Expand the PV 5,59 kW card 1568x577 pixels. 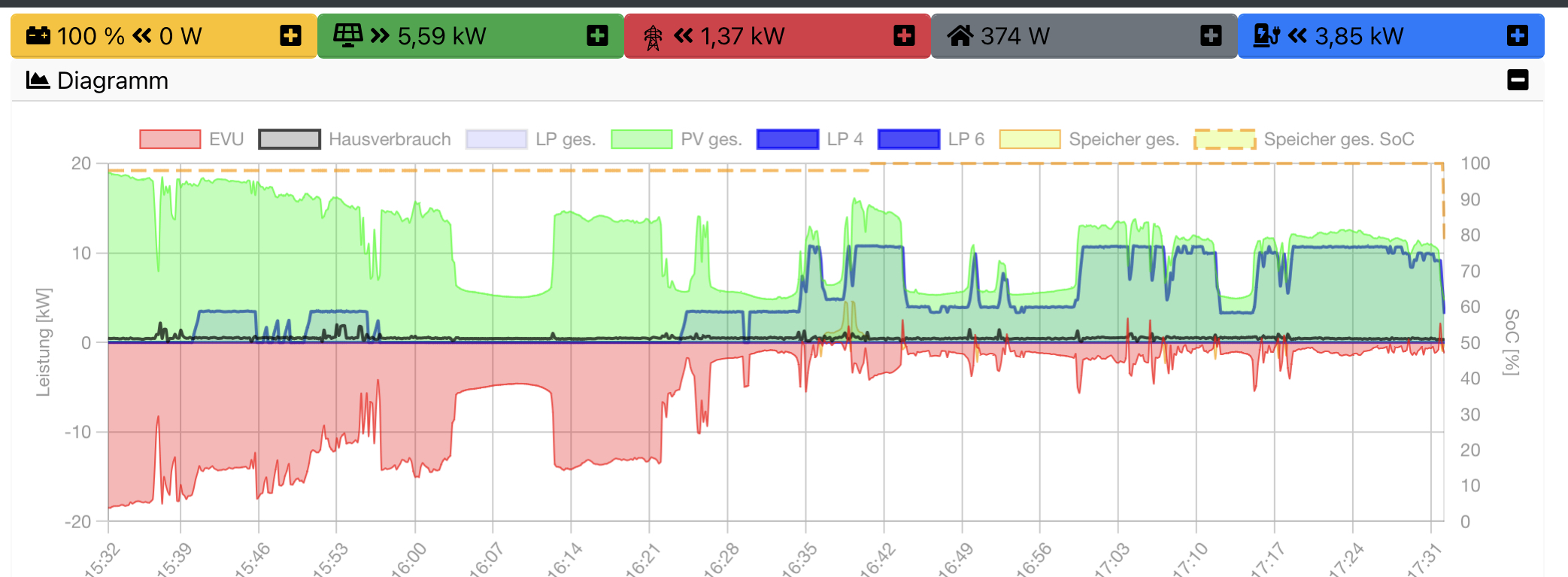pos(597,35)
